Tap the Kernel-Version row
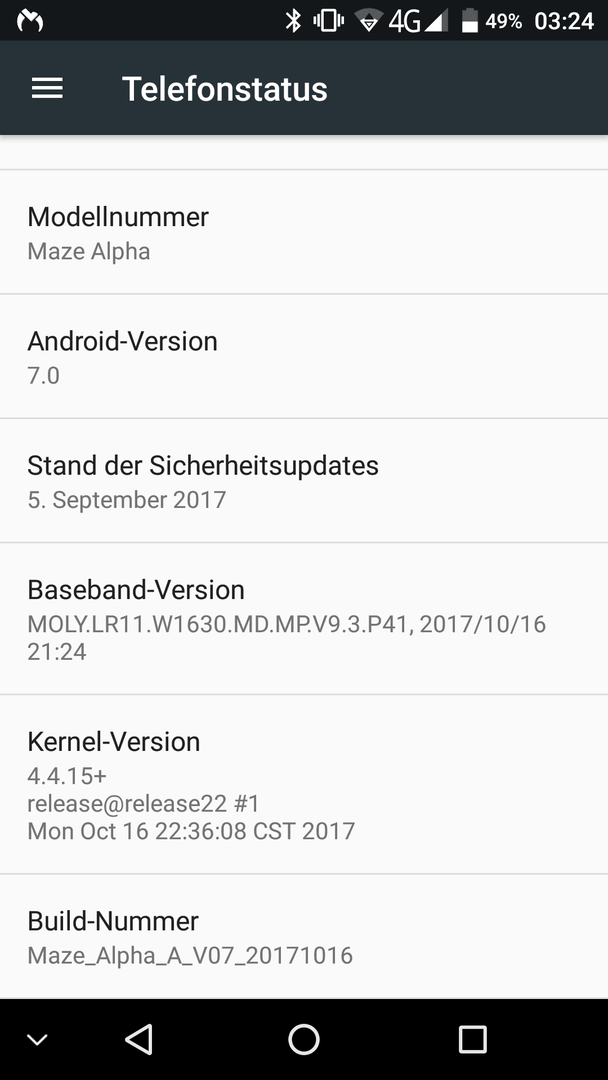Screen dimensions: 608x1080 304,784
